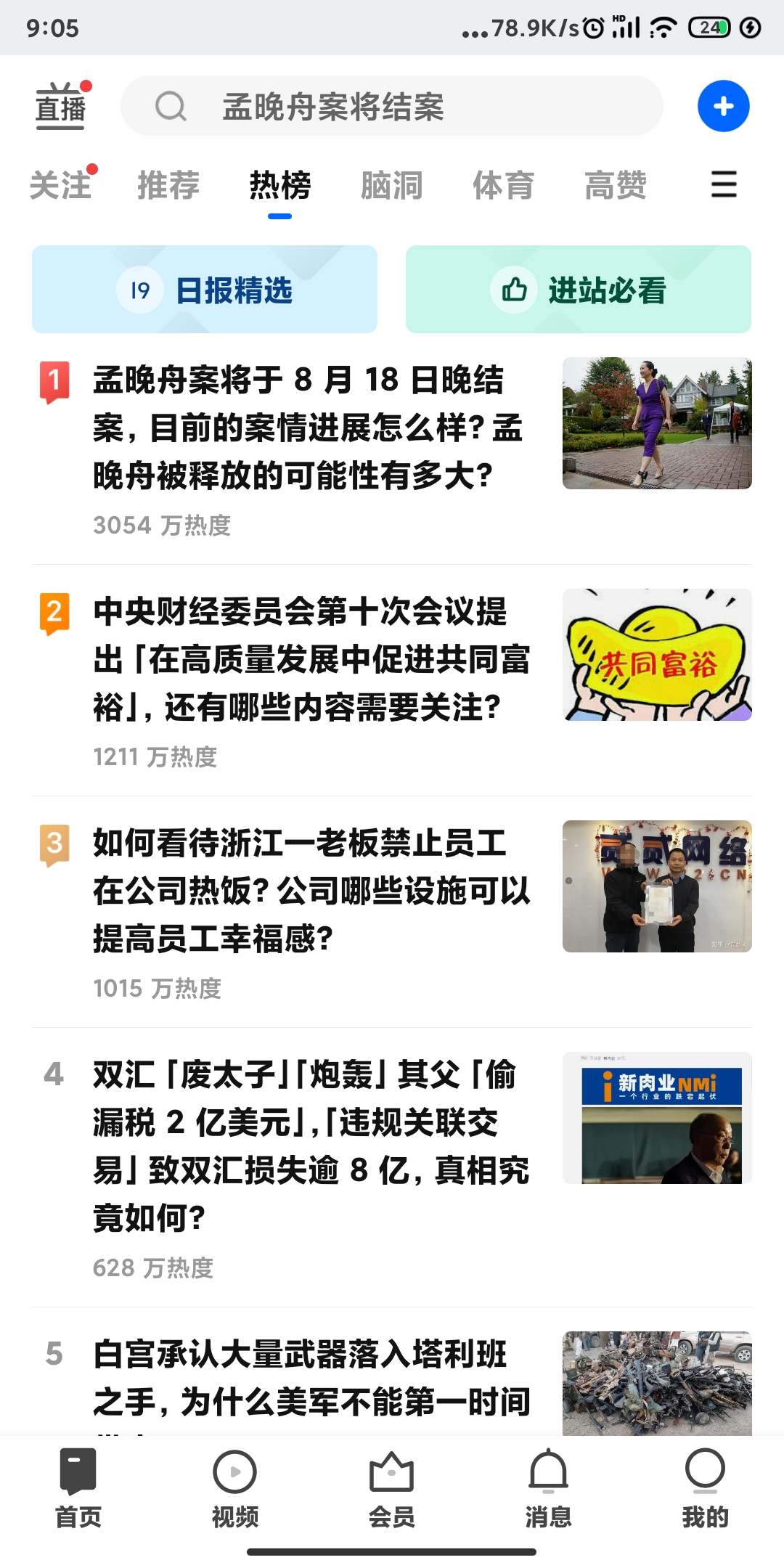The height and width of the screenshot is (1568, 784).
Task: Switch to the 高赞 tab
Action: (616, 185)
